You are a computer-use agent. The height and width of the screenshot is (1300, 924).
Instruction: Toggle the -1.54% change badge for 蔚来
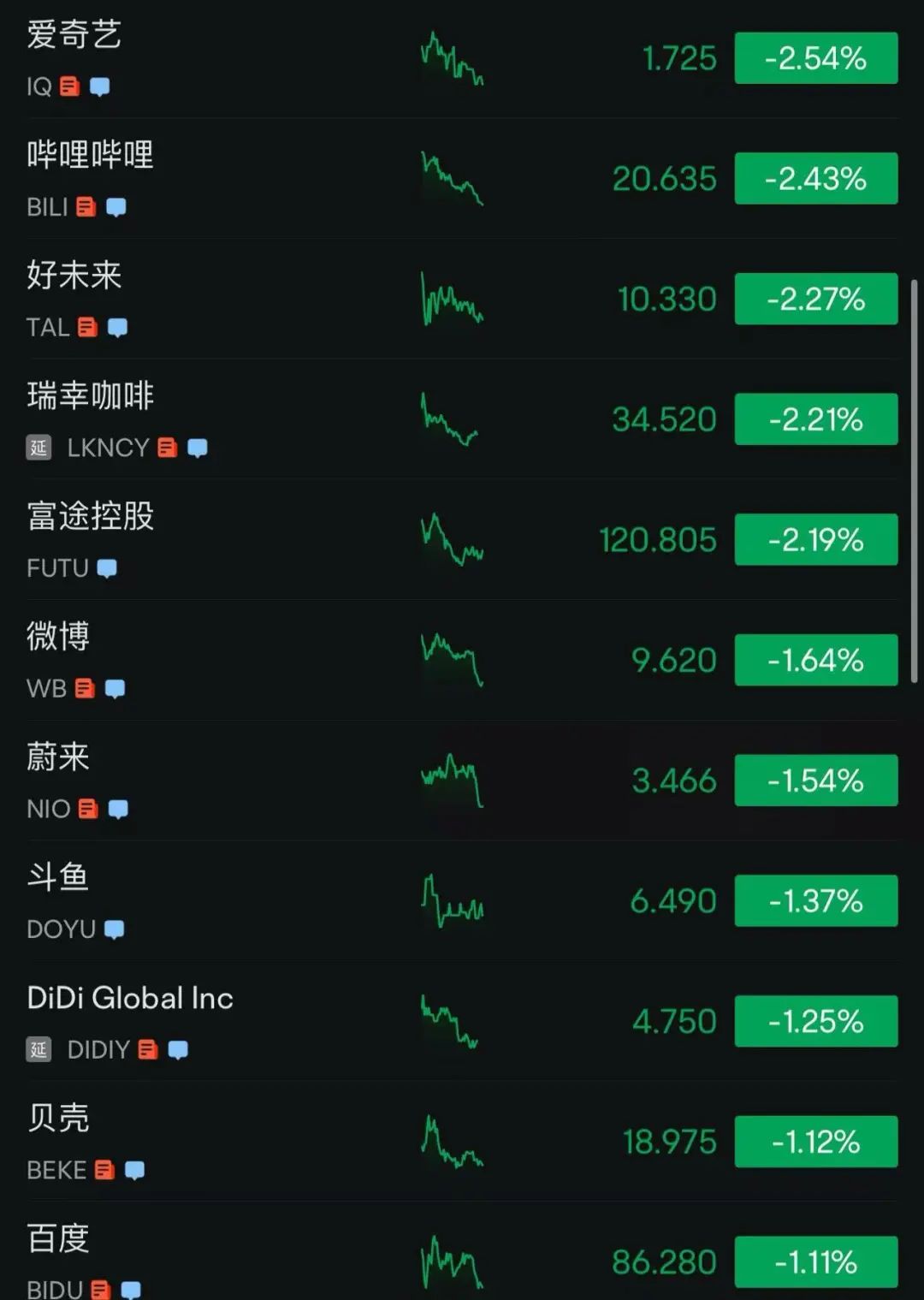pos(815,781)
